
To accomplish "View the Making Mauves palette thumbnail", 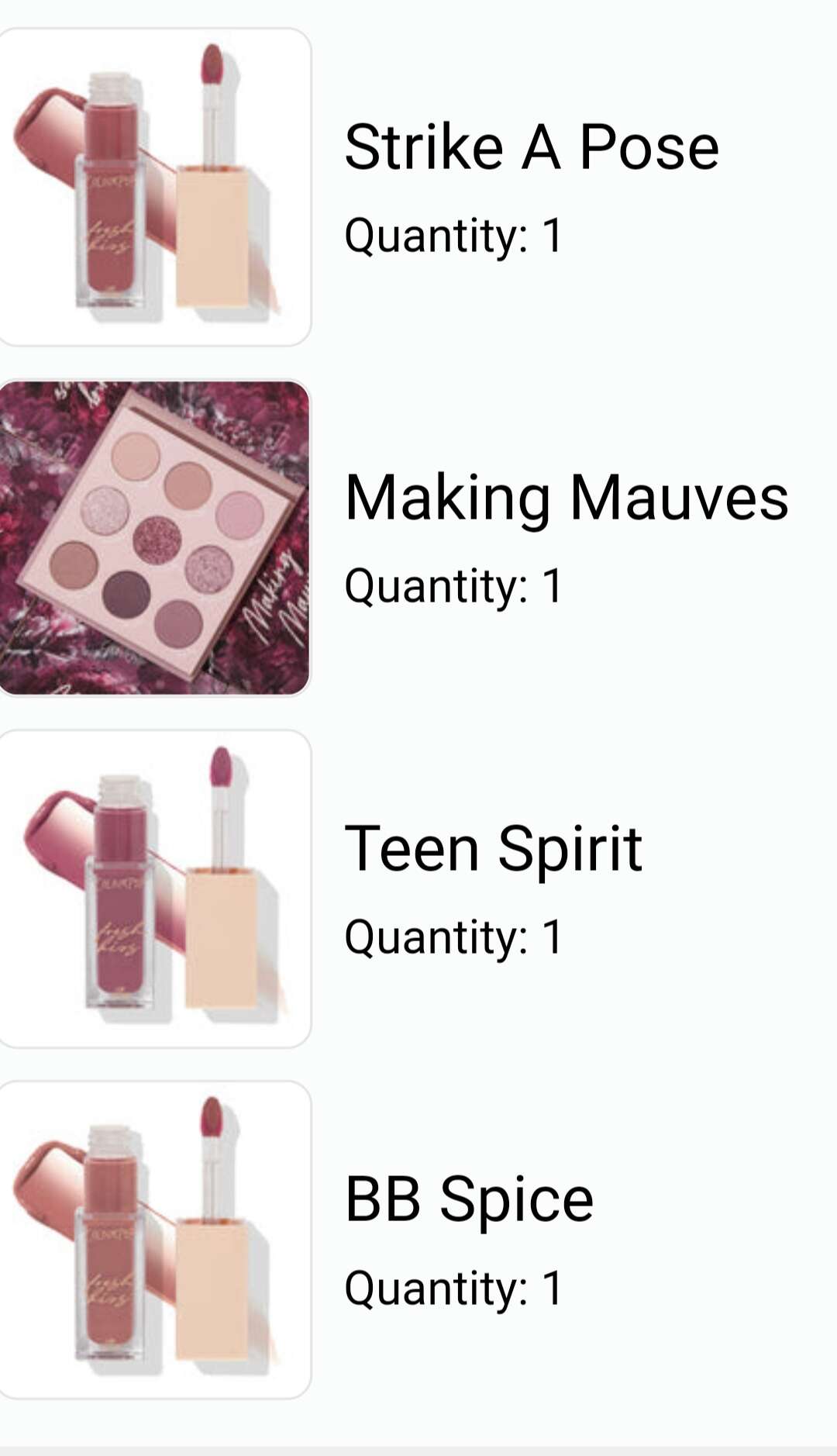I will [x=155, y=537].
